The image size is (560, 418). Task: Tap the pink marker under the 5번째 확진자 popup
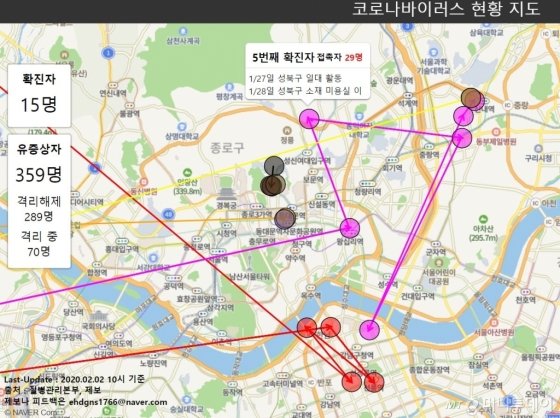309,119
